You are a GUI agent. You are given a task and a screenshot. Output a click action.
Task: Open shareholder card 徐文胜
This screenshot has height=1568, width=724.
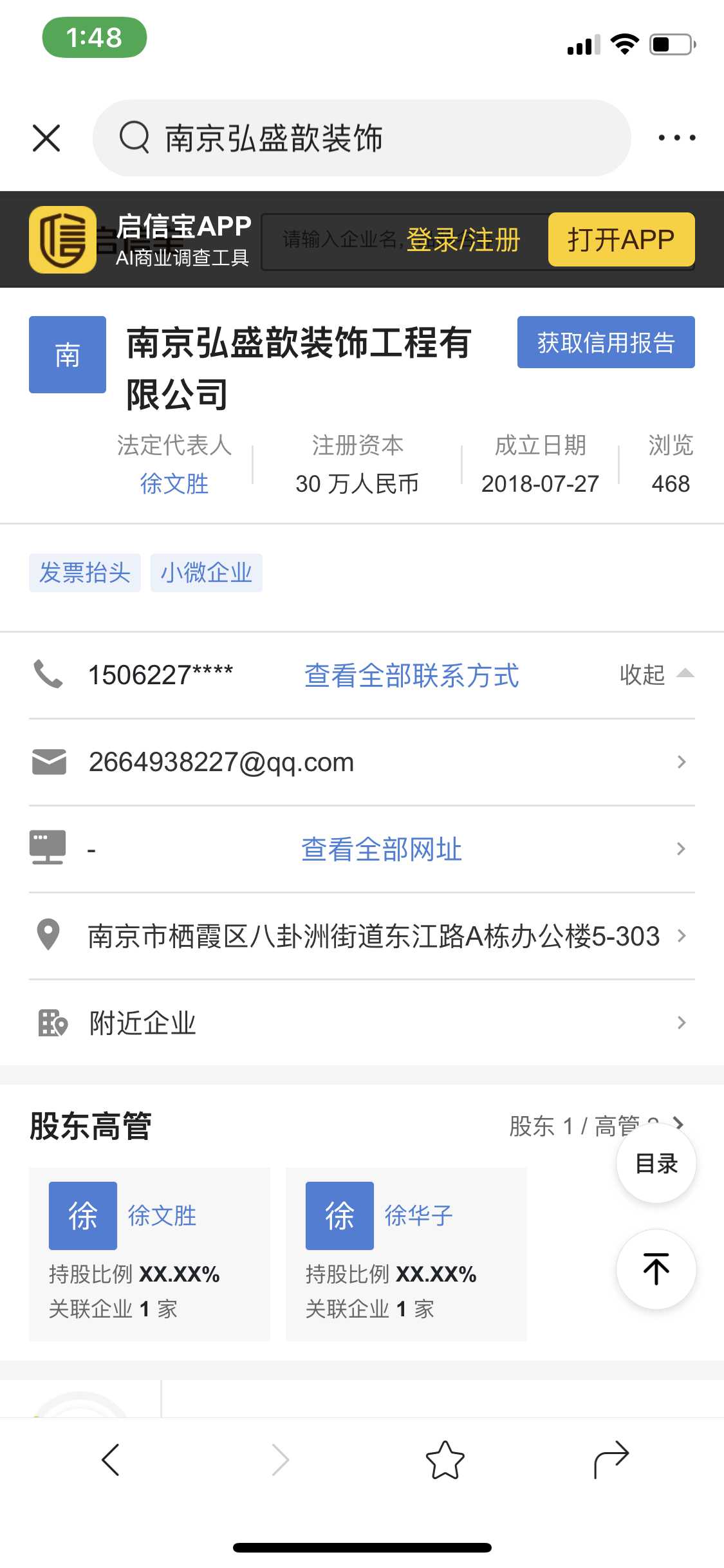149,1254
